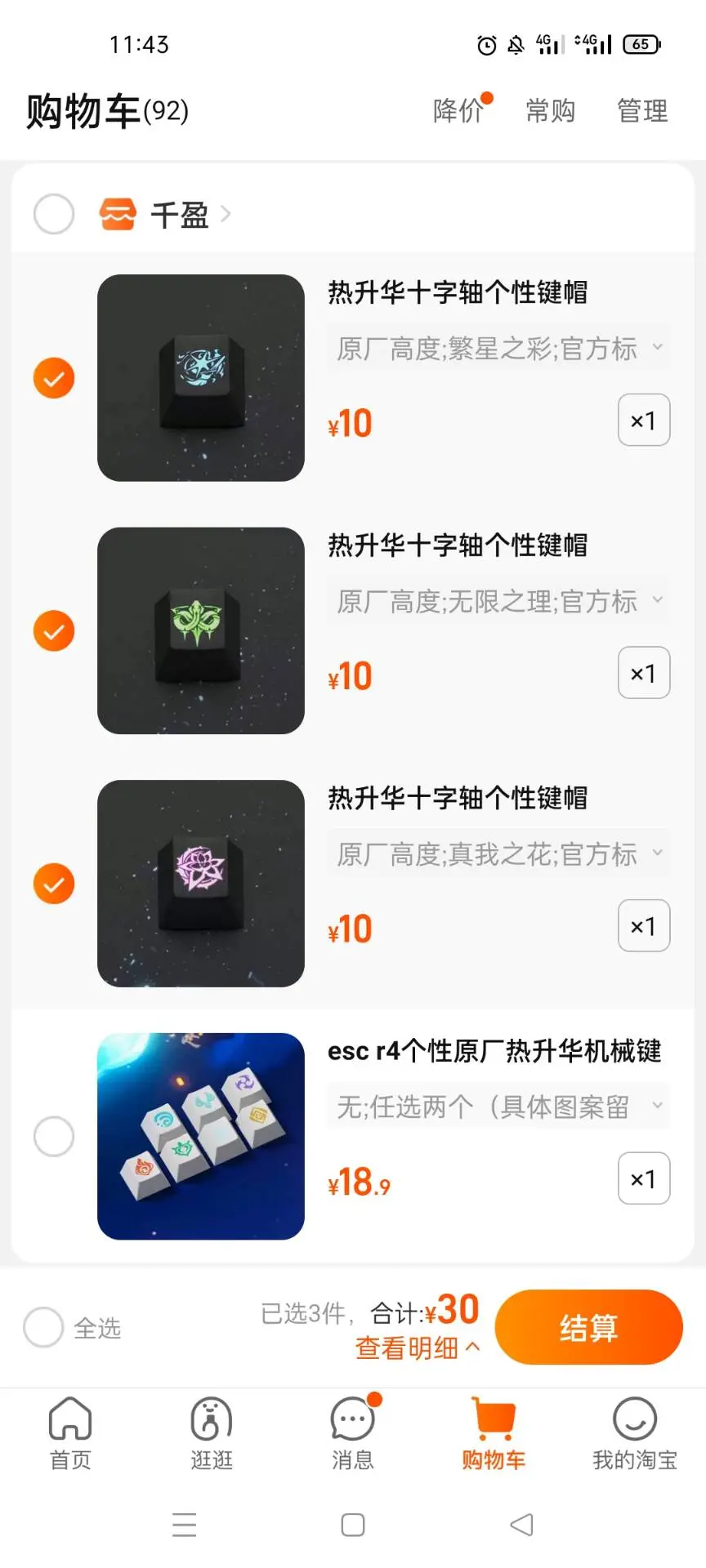Open the 千盈 shop page
The image size is (706, 1568).
point(180,216)
